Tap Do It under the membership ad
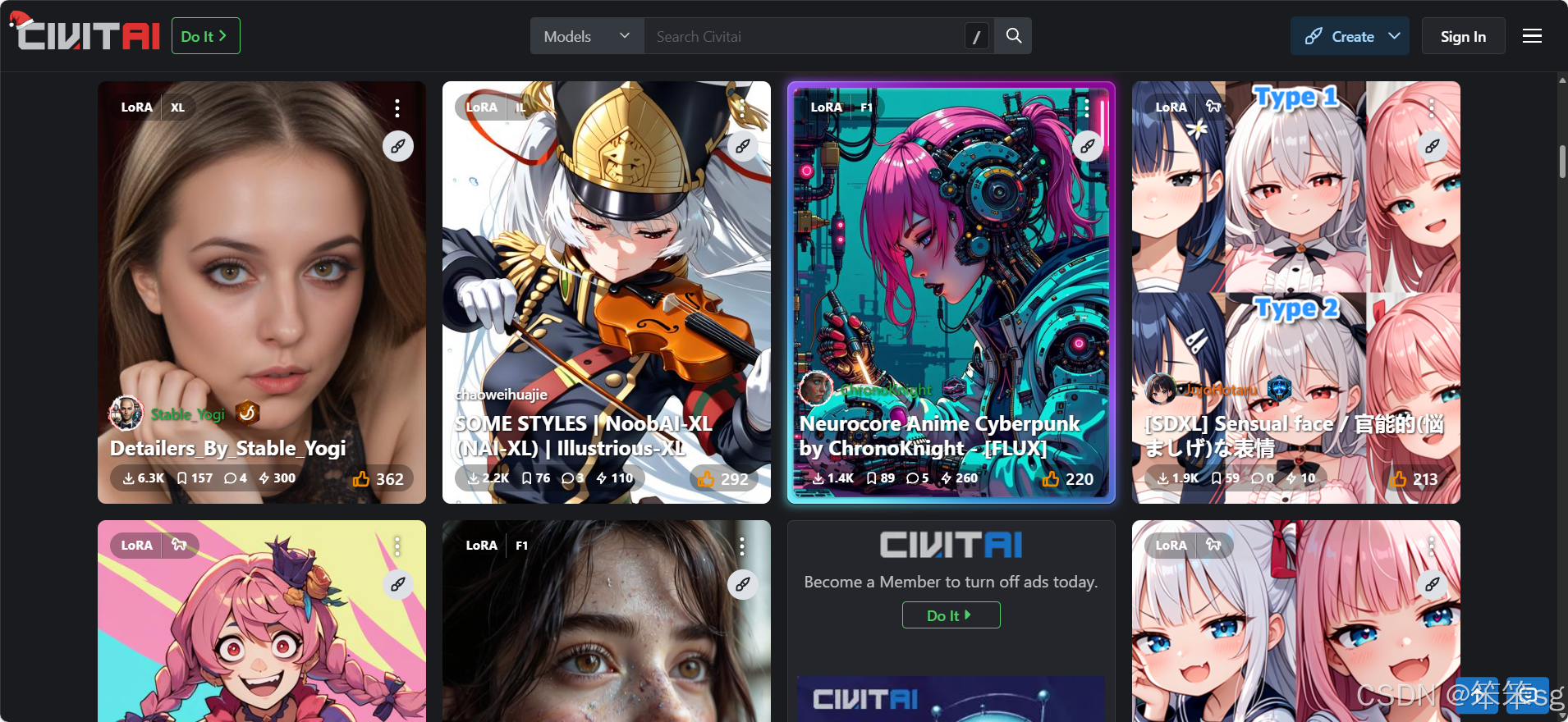1568x722 pixels. tap(950, 615)
